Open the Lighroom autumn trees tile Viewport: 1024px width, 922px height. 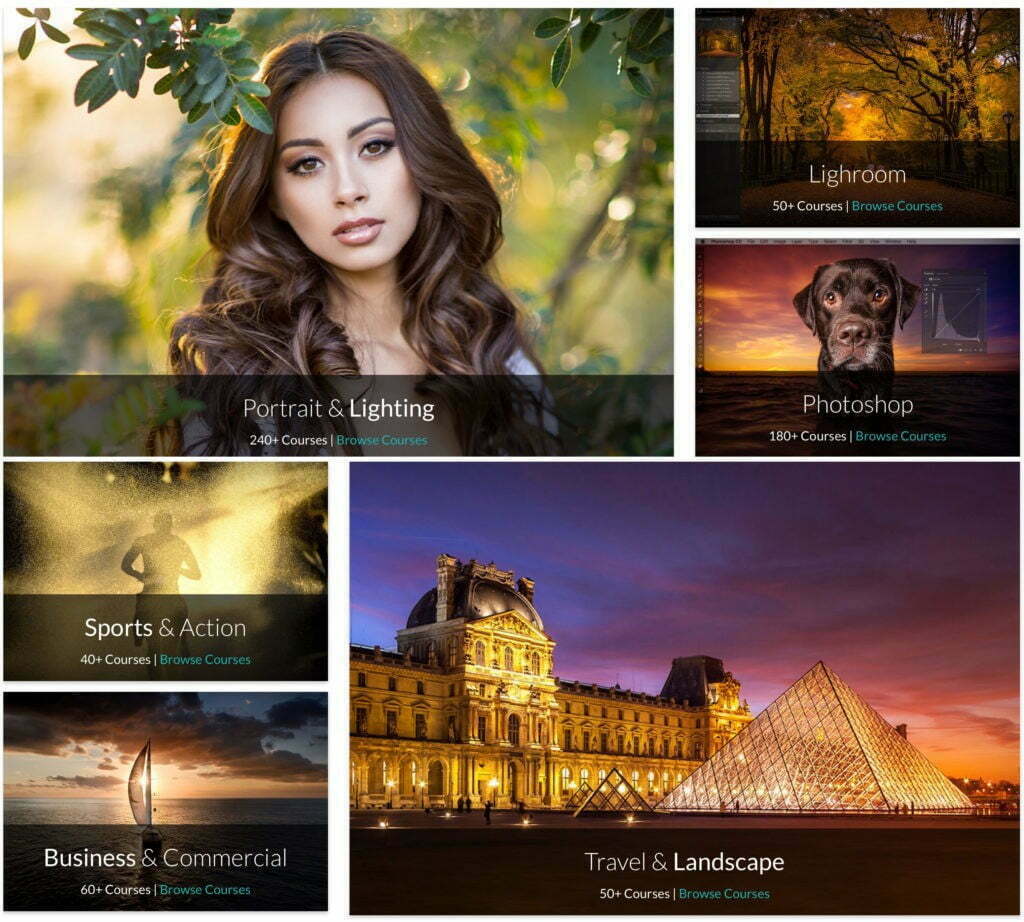[x=857, y=90]
